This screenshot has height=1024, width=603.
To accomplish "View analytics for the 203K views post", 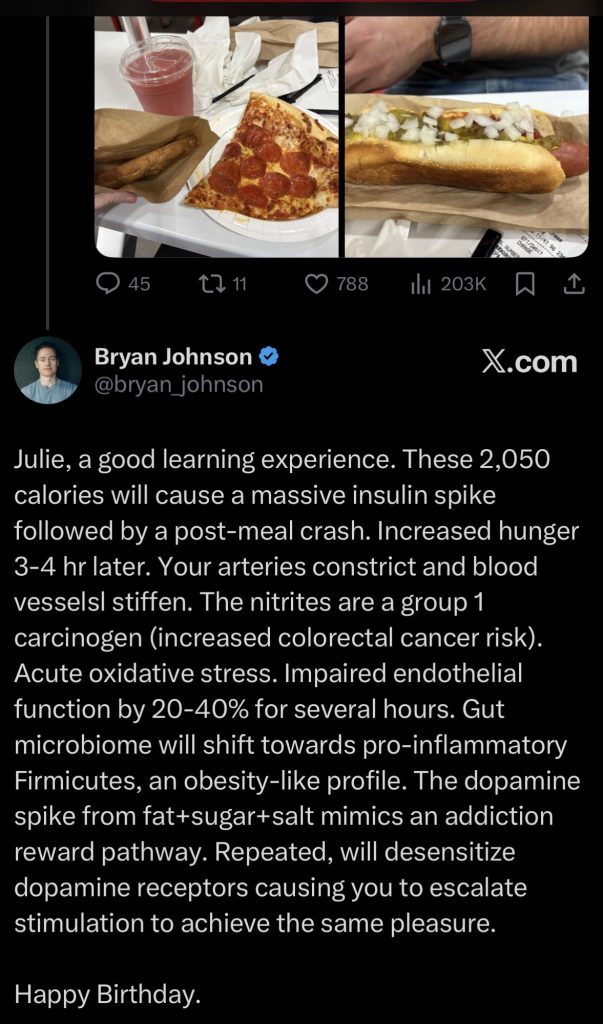I will click(419, 284).
